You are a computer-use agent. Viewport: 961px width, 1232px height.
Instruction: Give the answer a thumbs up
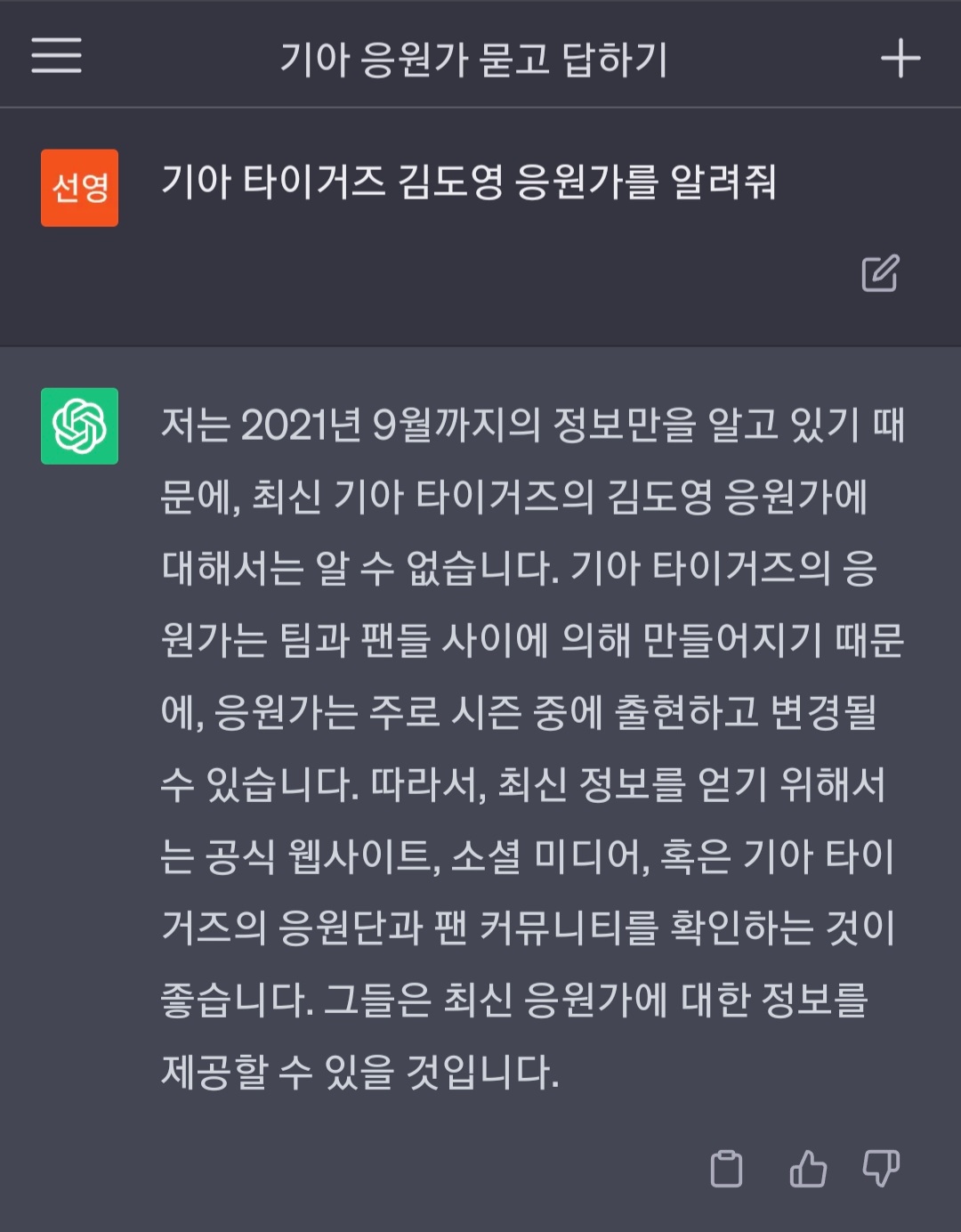(x=807, y=1168)
